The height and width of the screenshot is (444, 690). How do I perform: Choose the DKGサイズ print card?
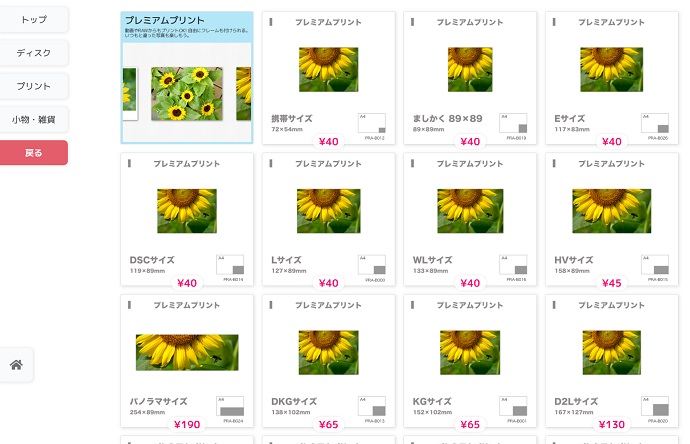click(328, 362)
